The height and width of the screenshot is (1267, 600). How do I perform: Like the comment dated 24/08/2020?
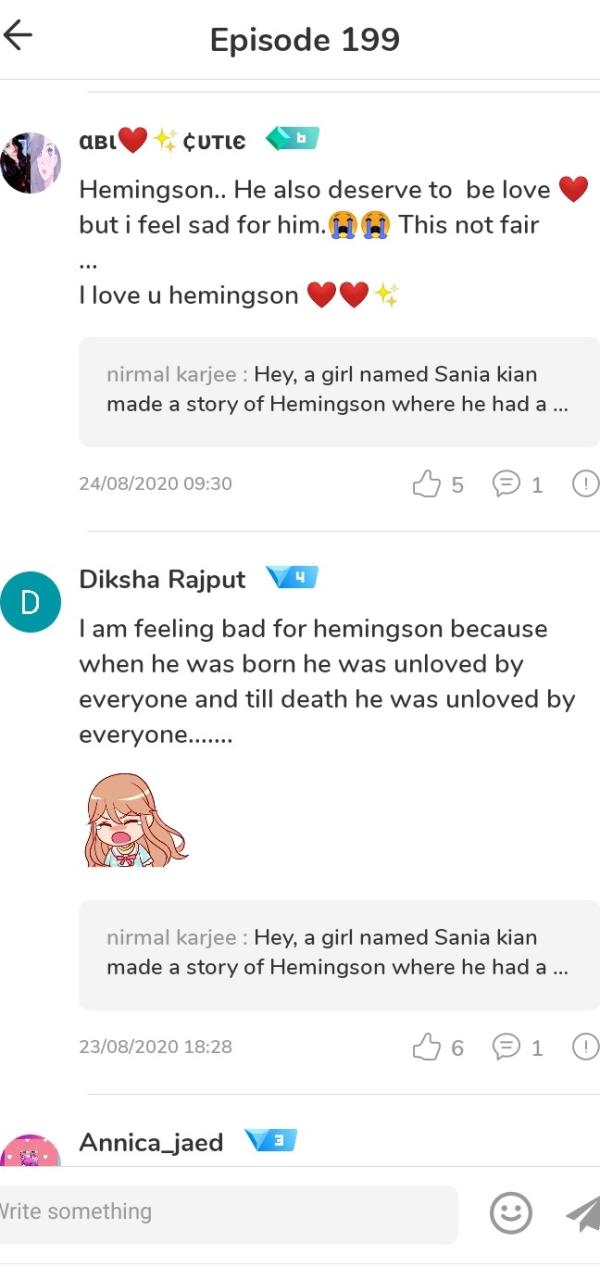point(428,485)
